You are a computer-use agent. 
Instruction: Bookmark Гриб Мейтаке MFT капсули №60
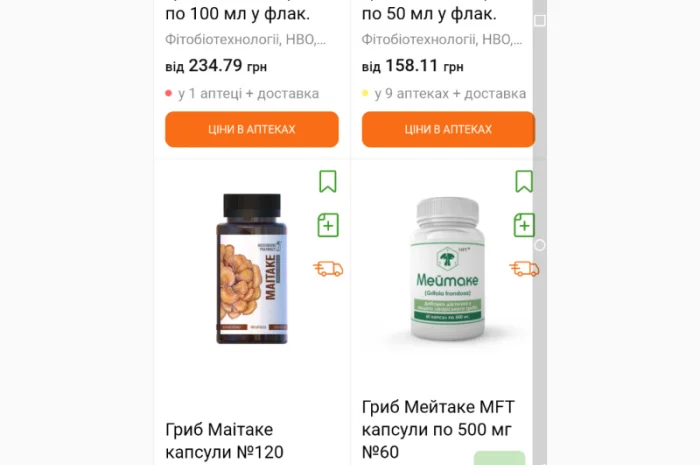click(524, 182)
